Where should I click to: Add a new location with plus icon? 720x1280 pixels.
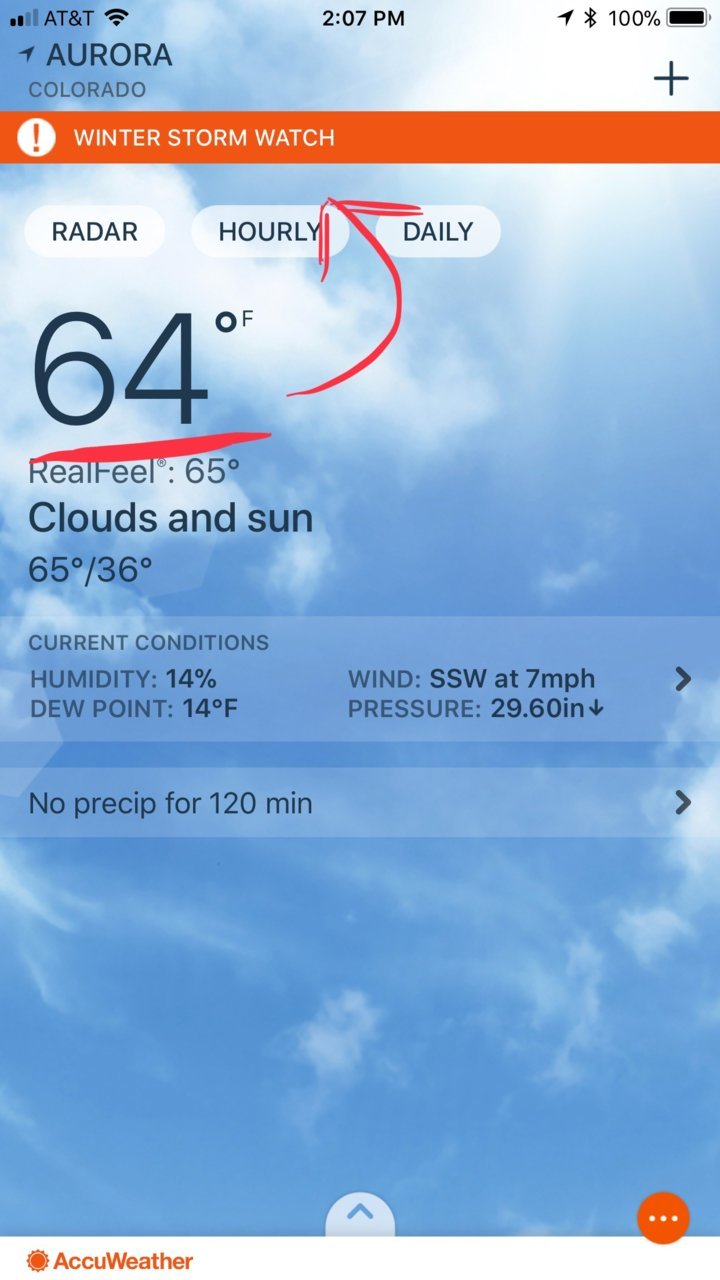click(671, 78)
